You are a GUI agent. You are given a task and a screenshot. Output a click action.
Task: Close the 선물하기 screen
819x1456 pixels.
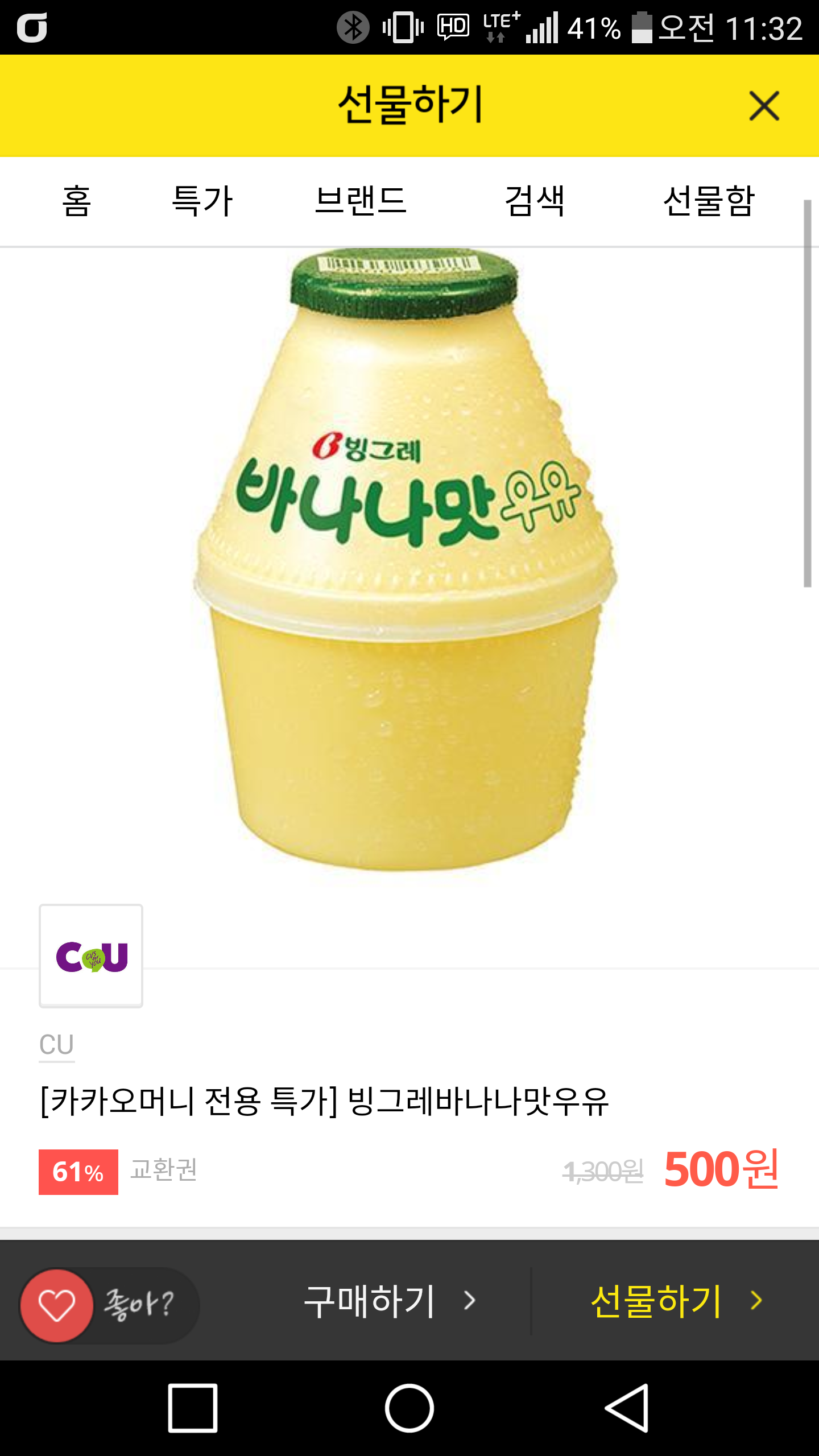click(763, 106)
